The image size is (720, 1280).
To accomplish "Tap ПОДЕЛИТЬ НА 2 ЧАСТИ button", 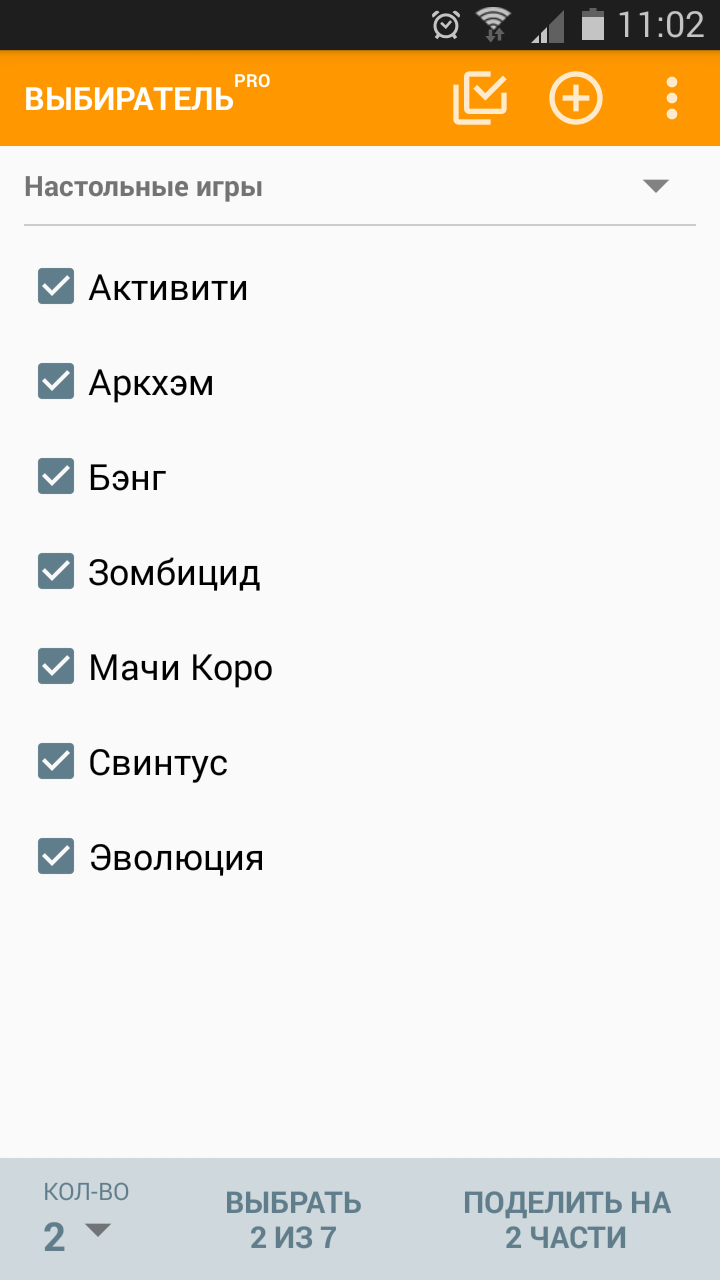I will pos(566,1220).
